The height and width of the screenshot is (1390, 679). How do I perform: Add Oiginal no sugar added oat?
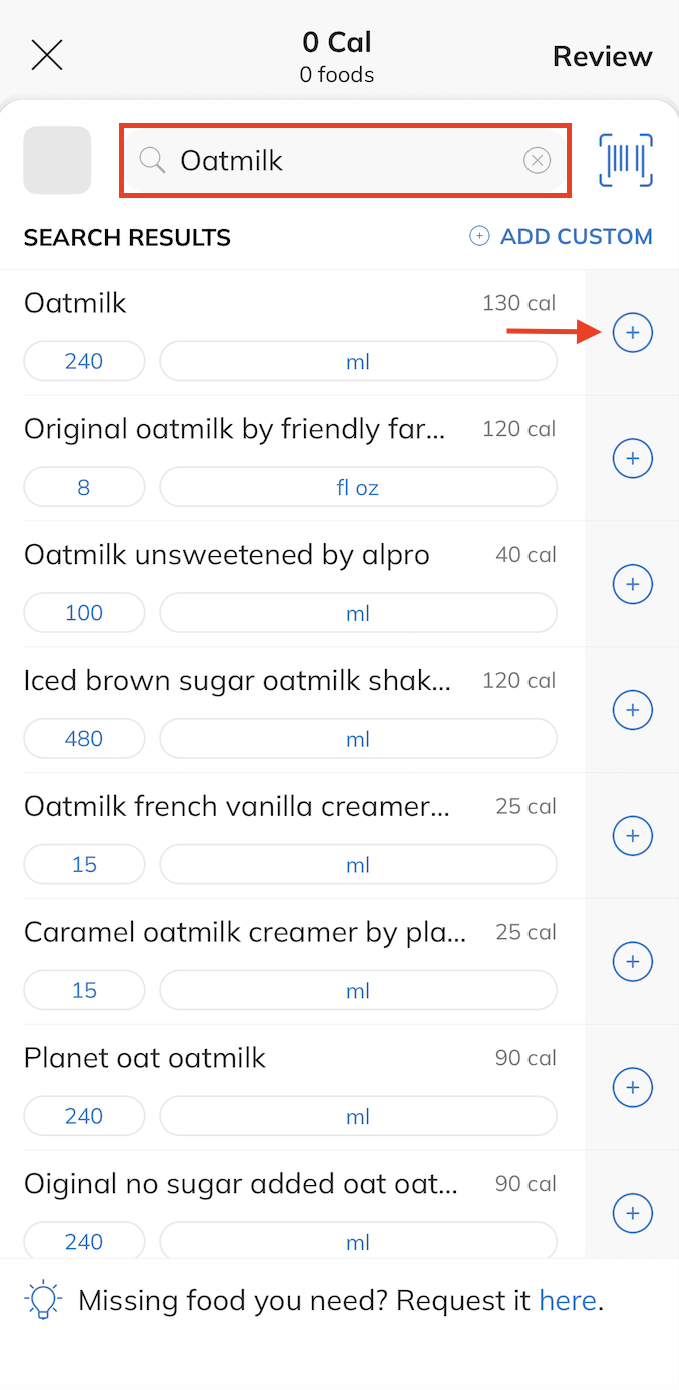click(632, 1213)
